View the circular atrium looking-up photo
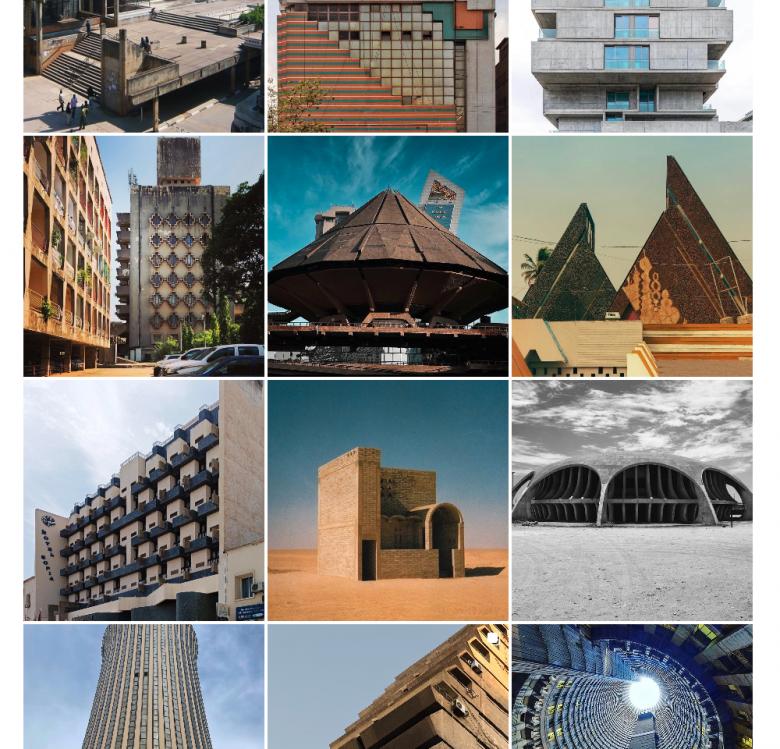Screen dimensions: 780x749 coord(631,687)
